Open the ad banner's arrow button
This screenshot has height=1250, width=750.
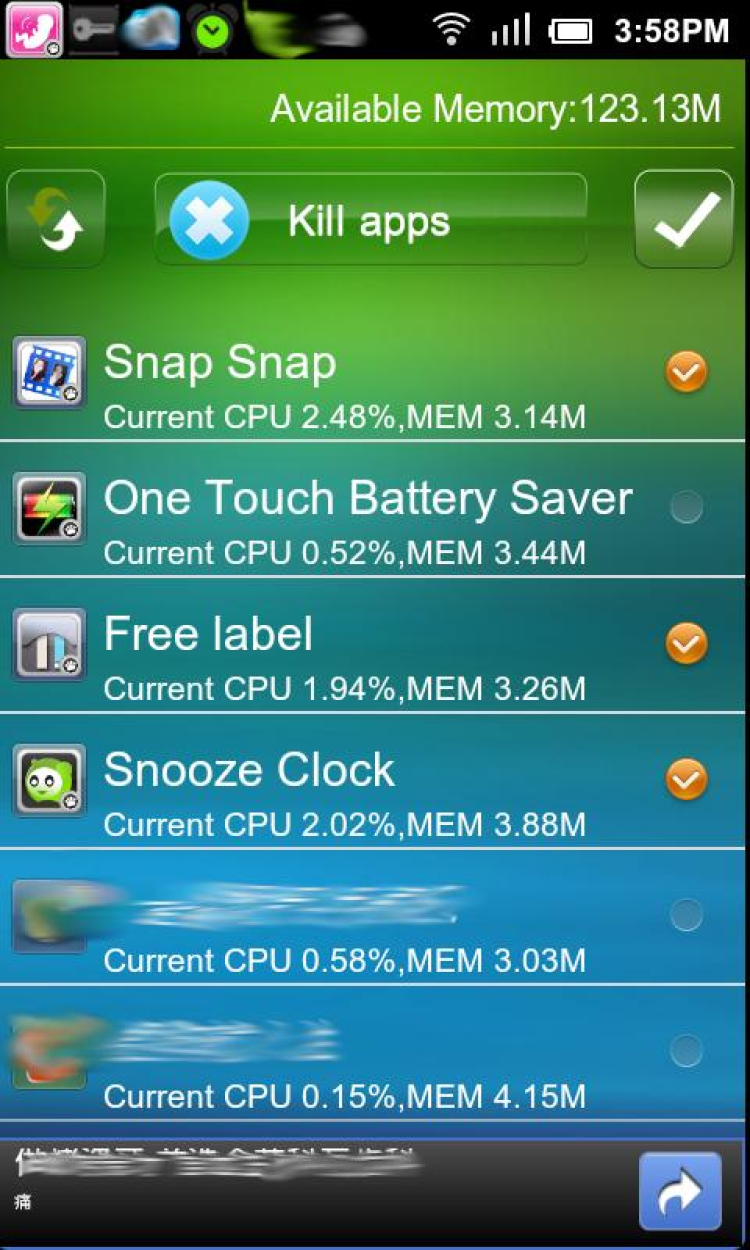pyautogui.click(x=680, y=1190)
